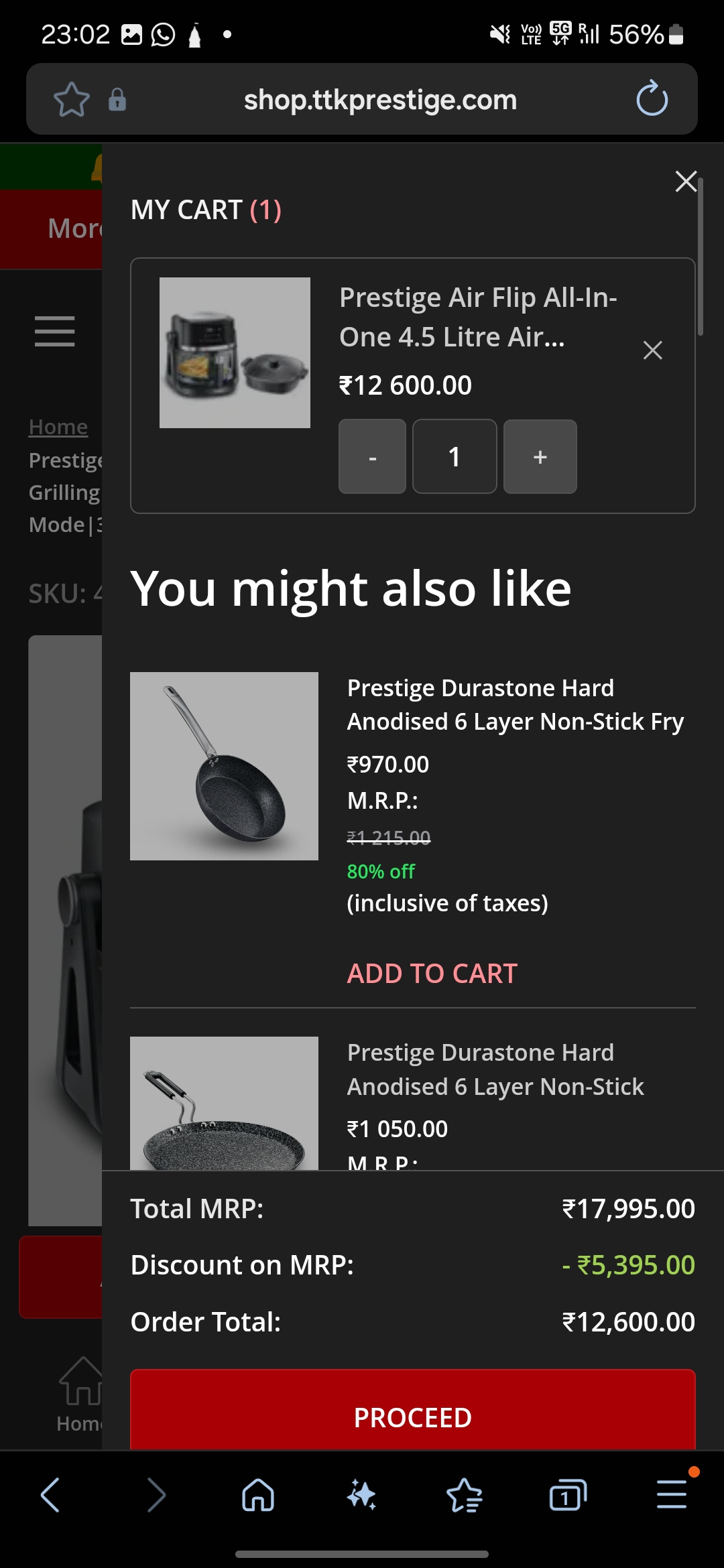Viewport: 724px width, 1568px height.
Task: Bookmark this page with the star icon
Action: coord(71,100)
